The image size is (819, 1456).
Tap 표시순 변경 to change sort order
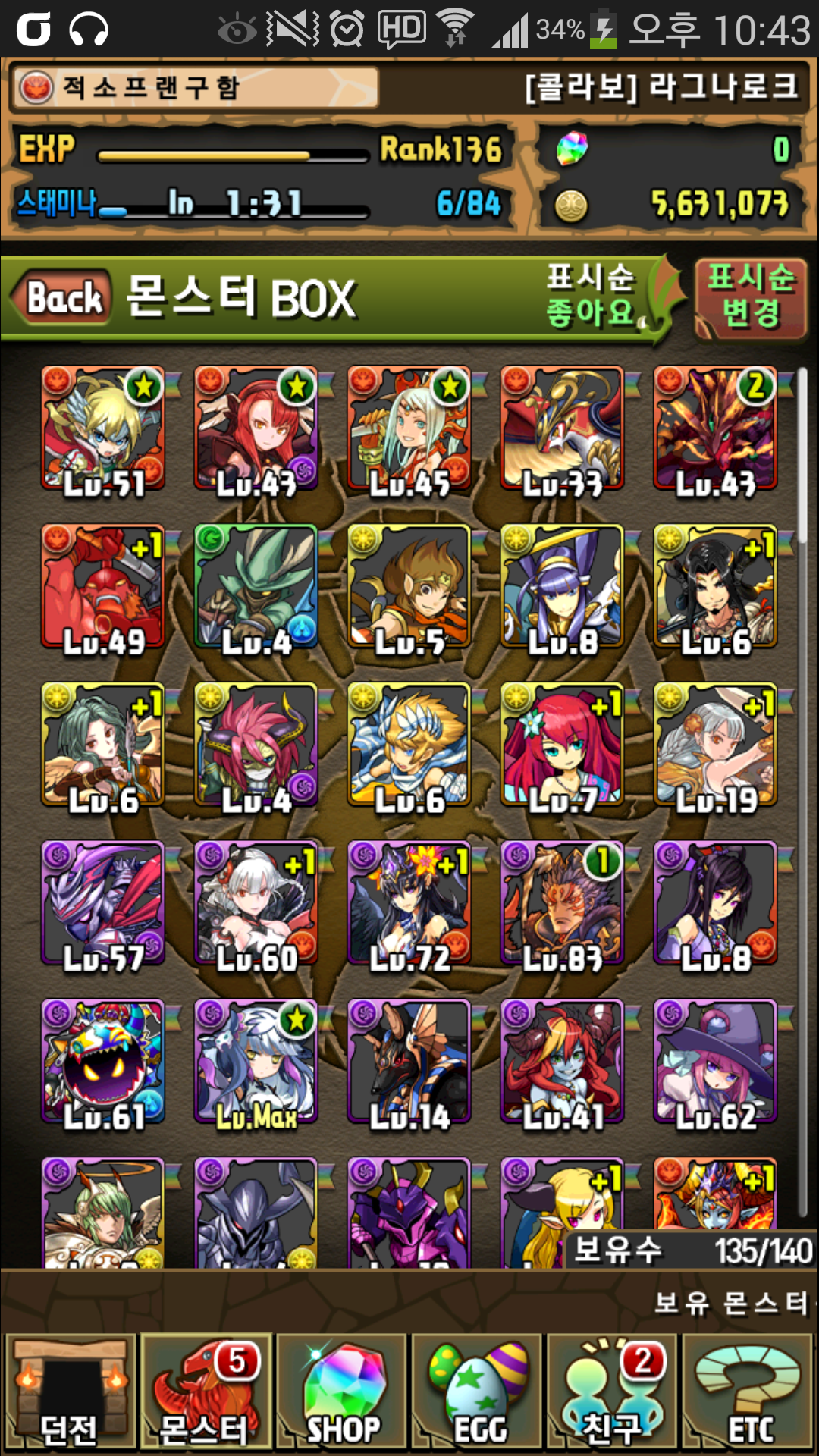coord(750,299)
